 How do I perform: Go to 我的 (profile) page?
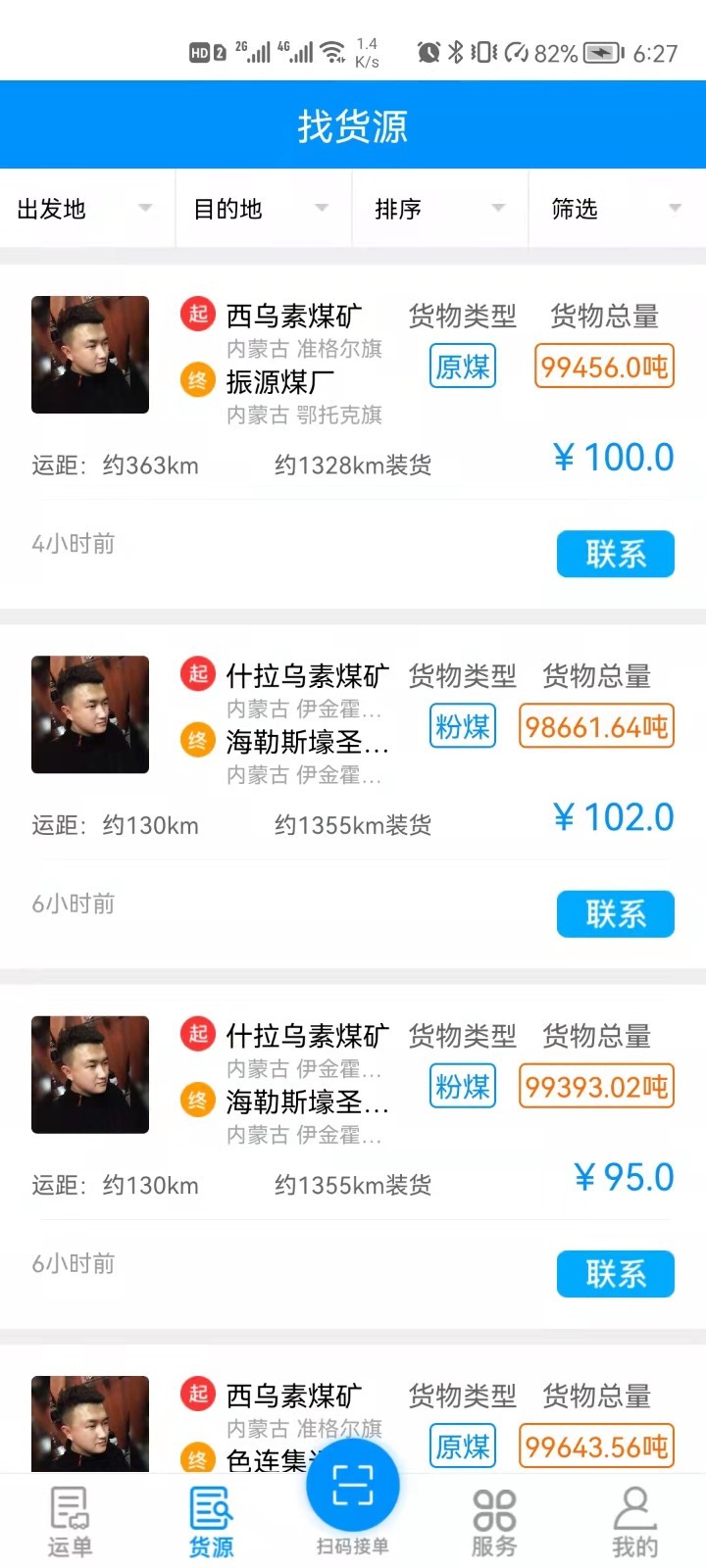pyautogui.click(x=635, y=1519)
